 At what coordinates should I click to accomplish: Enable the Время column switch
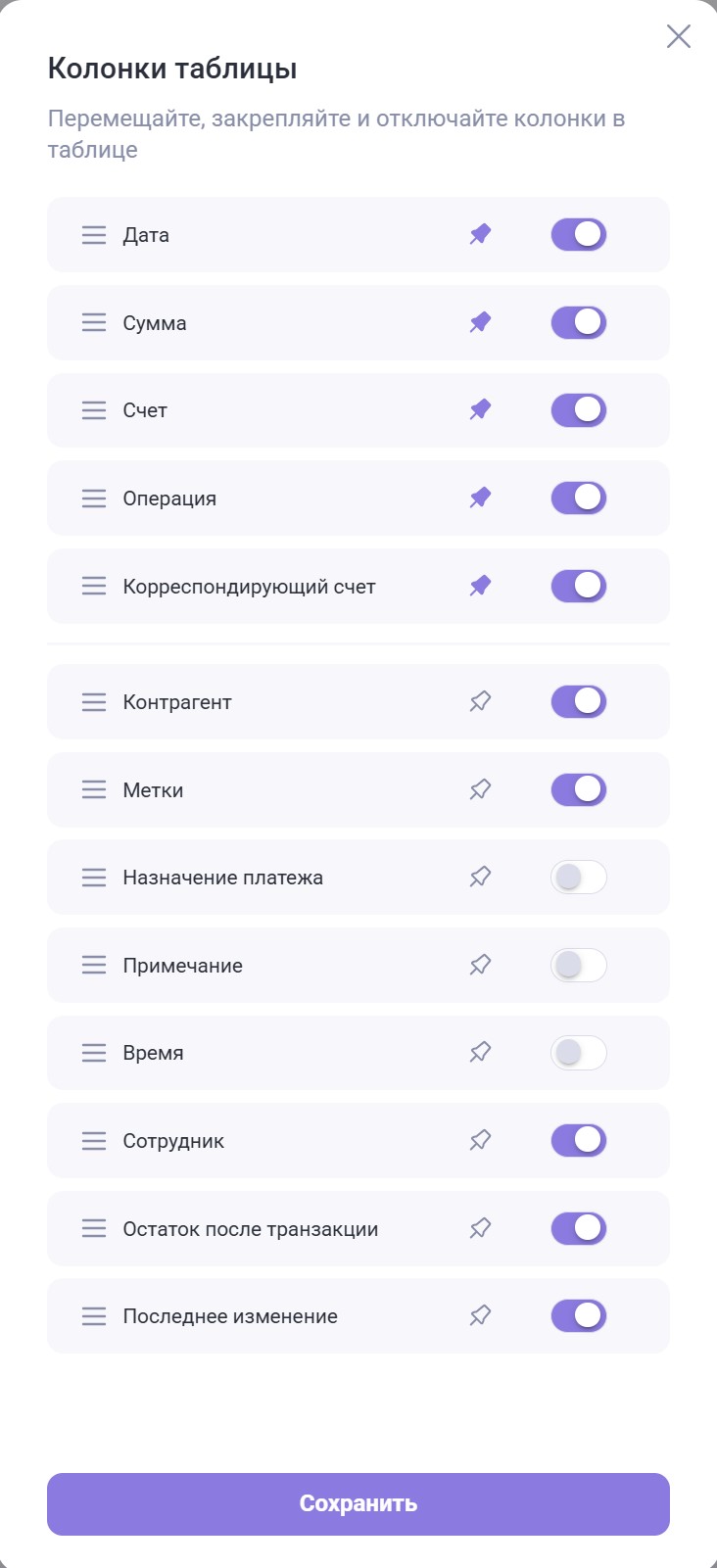pyautogui.click(x=579, y=1053)
